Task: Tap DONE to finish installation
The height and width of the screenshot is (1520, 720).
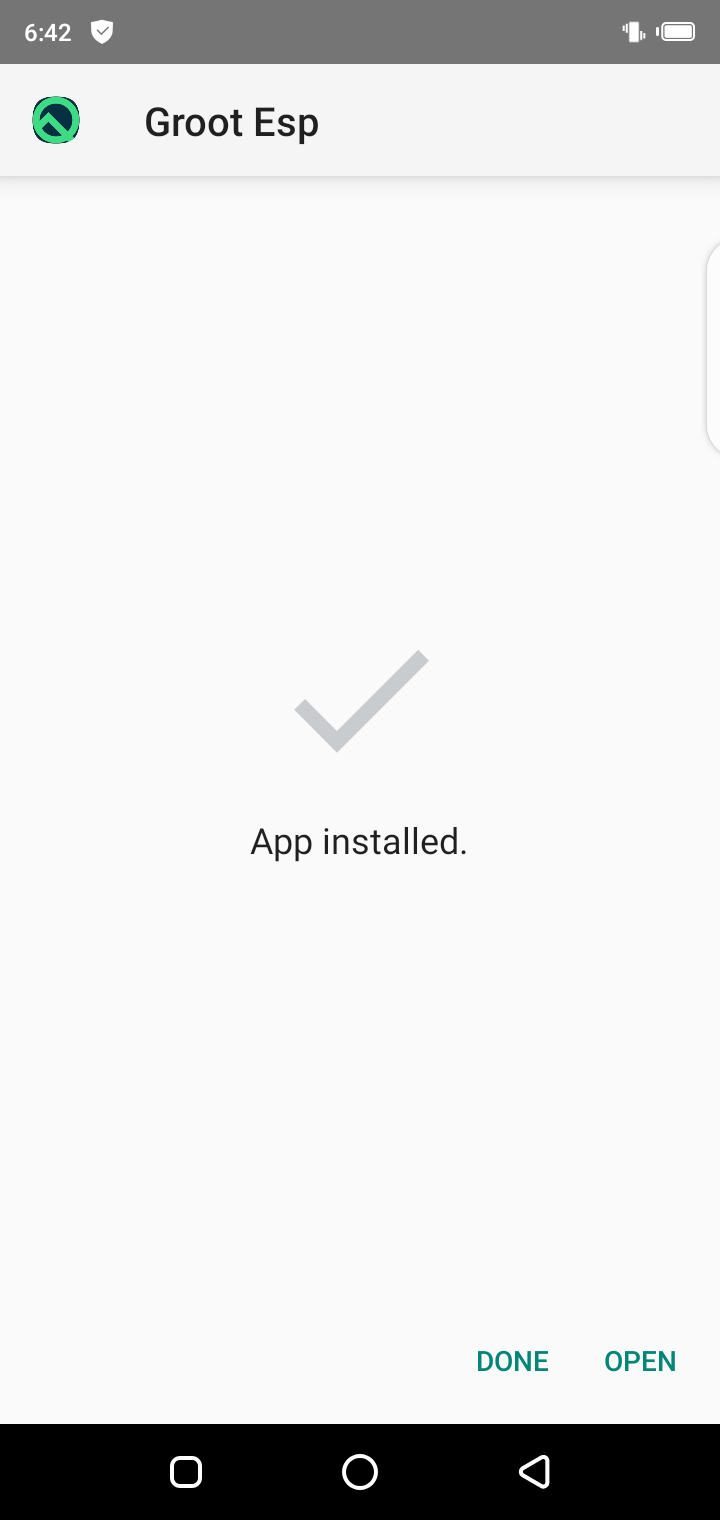Action: 512,1361
